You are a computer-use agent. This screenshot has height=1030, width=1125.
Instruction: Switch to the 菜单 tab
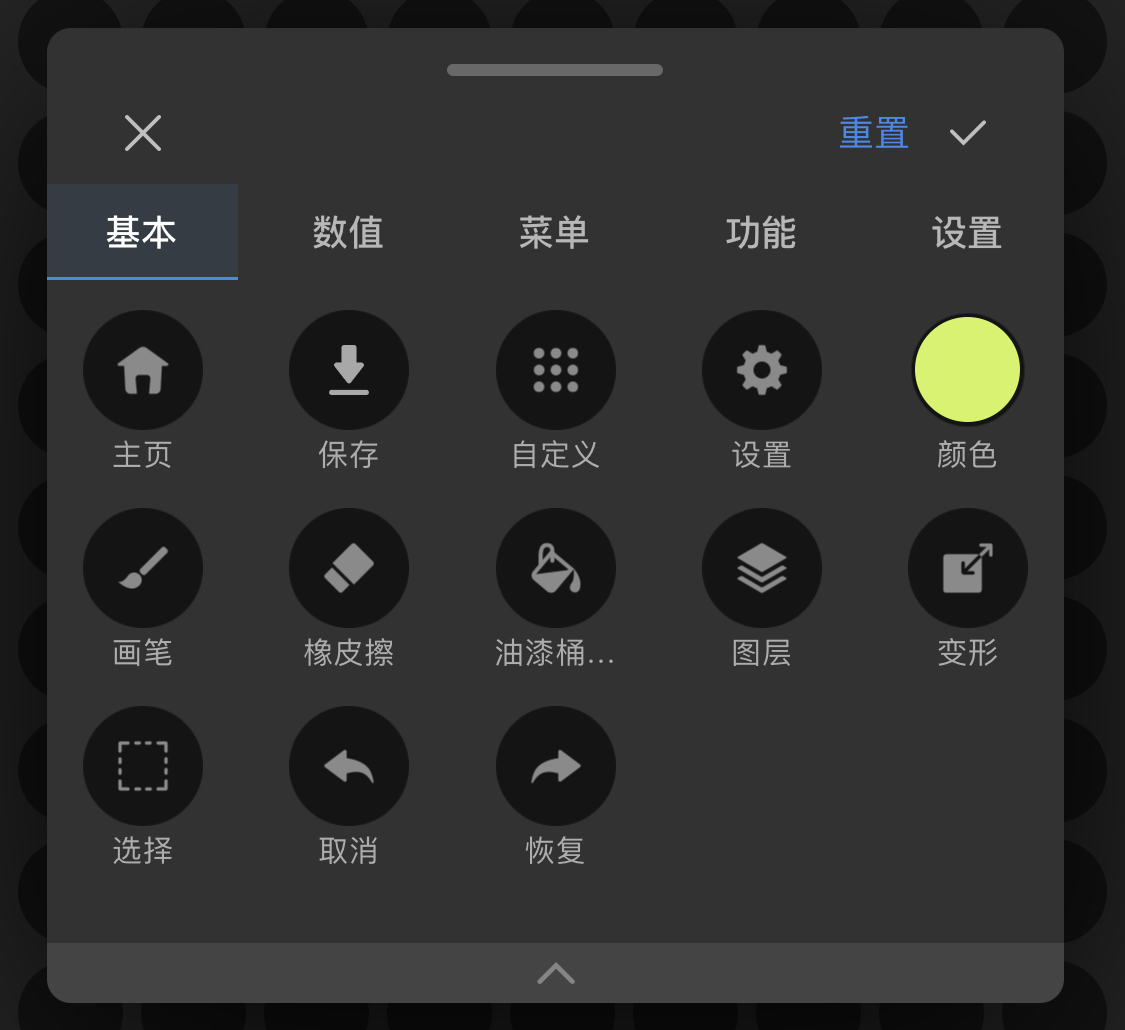tap(554, 232)
